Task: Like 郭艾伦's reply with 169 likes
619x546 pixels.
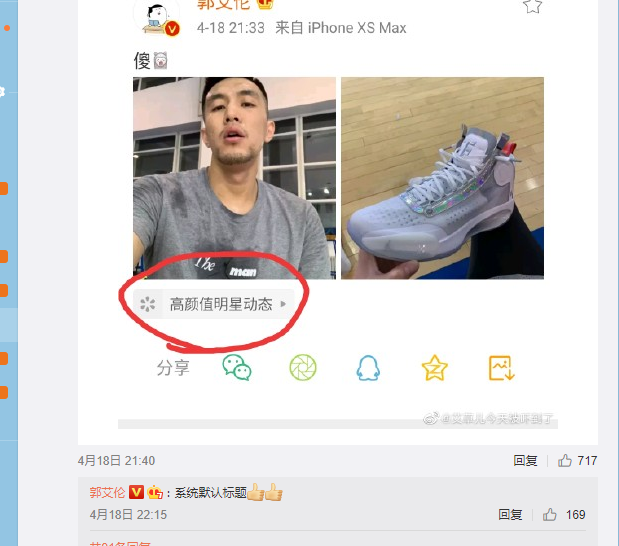Action: [x=550, y=515]
